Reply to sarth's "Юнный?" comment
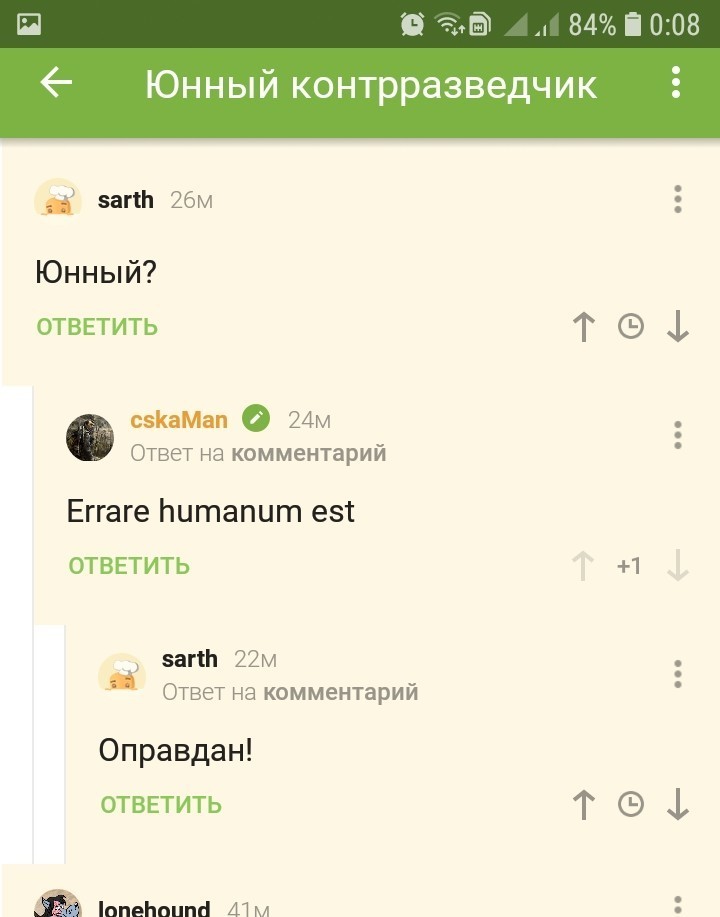Viewport: 720px width, 917px height. (x=97, y=327)
